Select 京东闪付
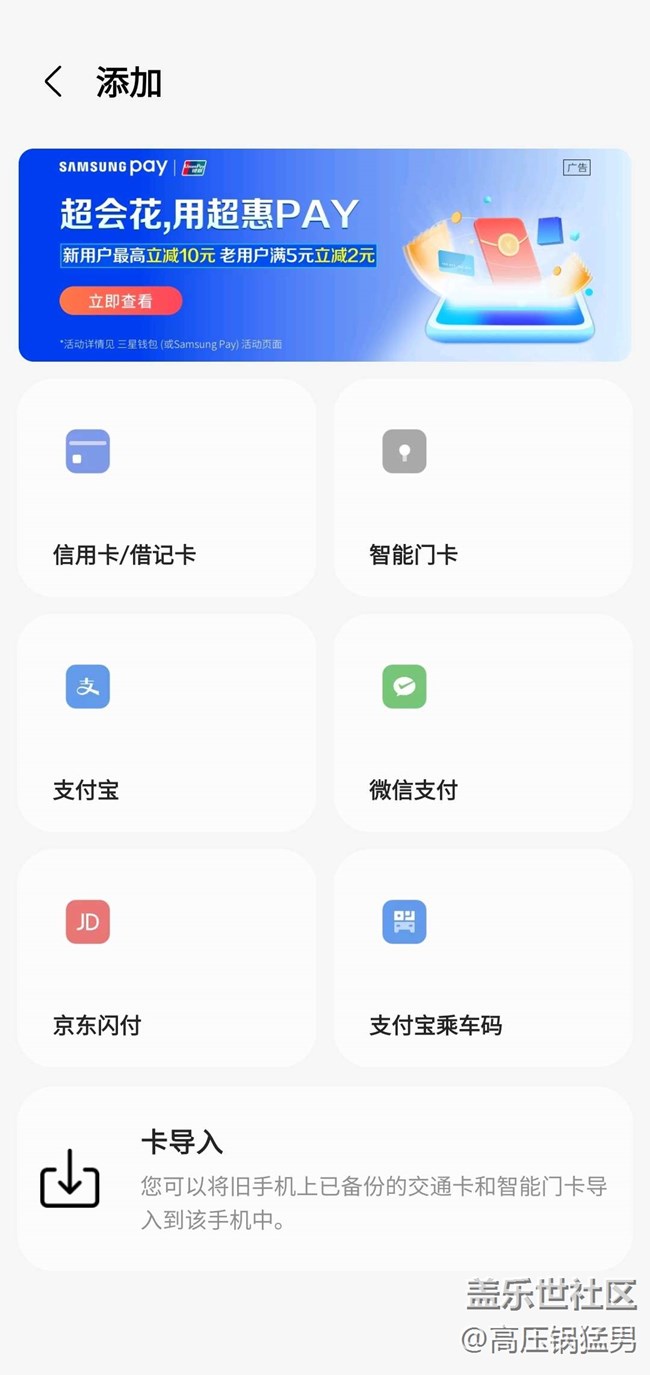The image size is (650, 1375). tap(167, 958)
